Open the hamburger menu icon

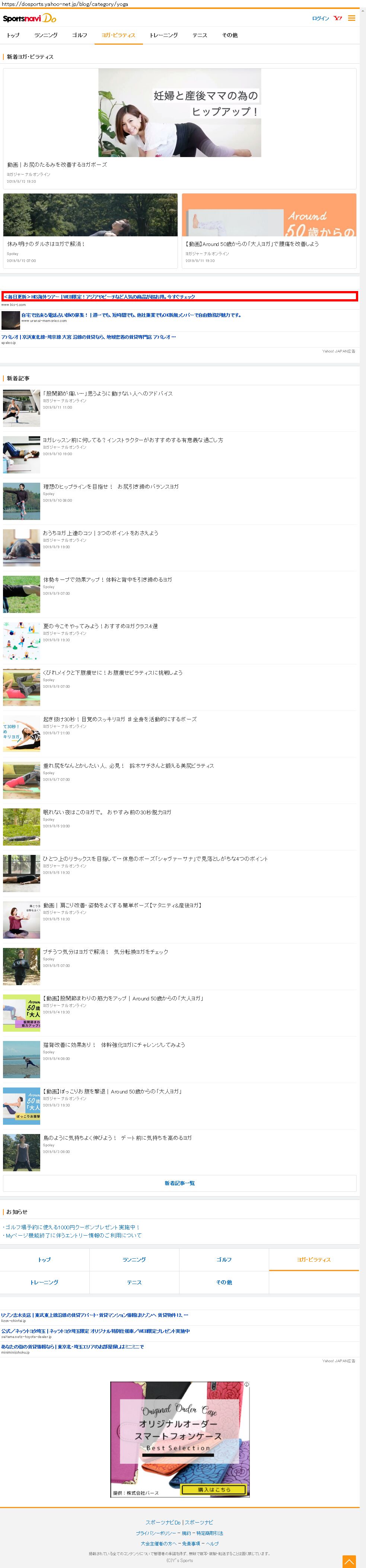(351, 18)
